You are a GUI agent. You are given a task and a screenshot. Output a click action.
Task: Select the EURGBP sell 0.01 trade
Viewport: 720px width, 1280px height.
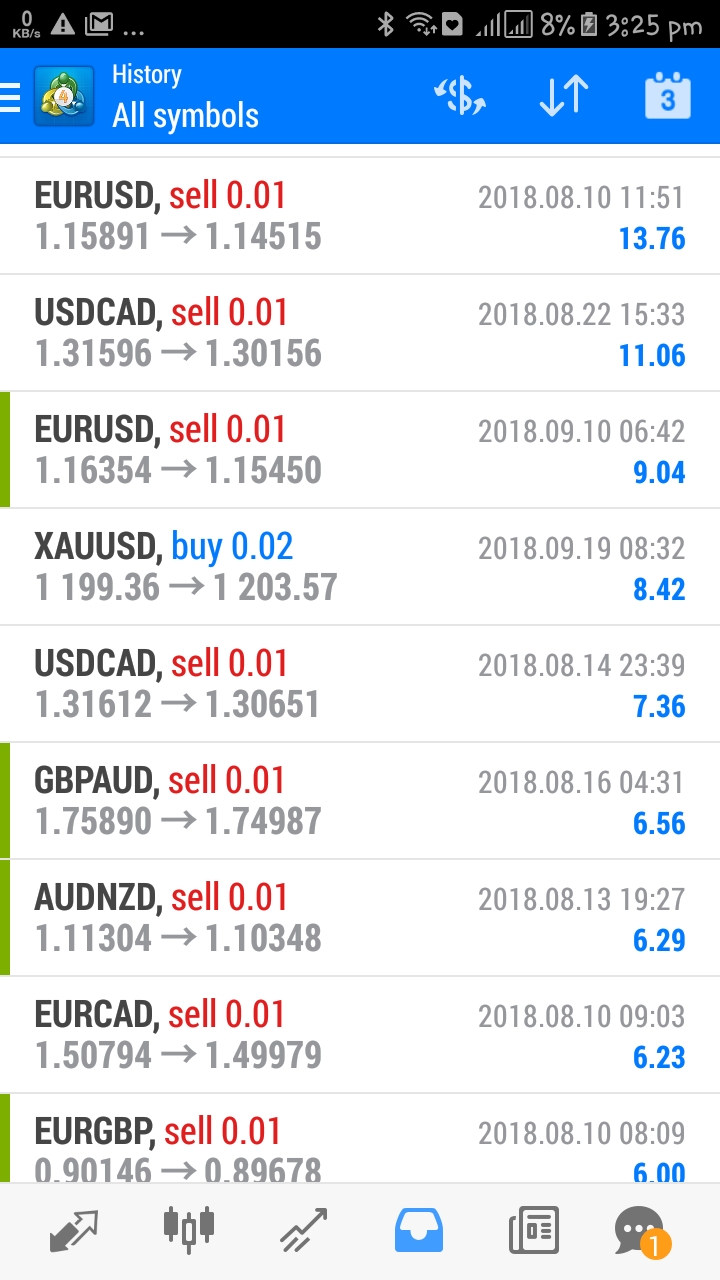(360, 1139)
